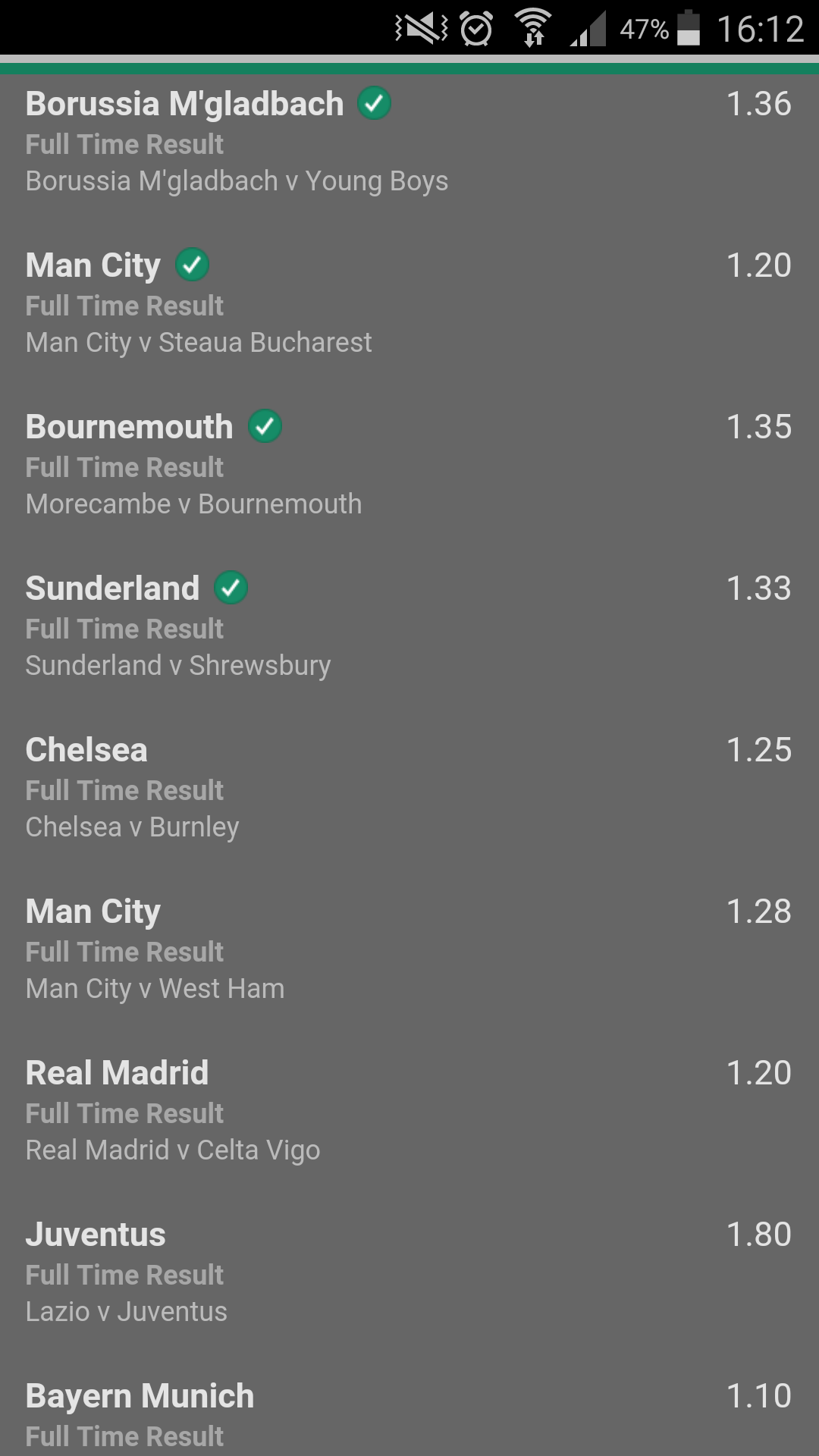Open the Man City v Steaua Bucharest selection

[409, 304]
